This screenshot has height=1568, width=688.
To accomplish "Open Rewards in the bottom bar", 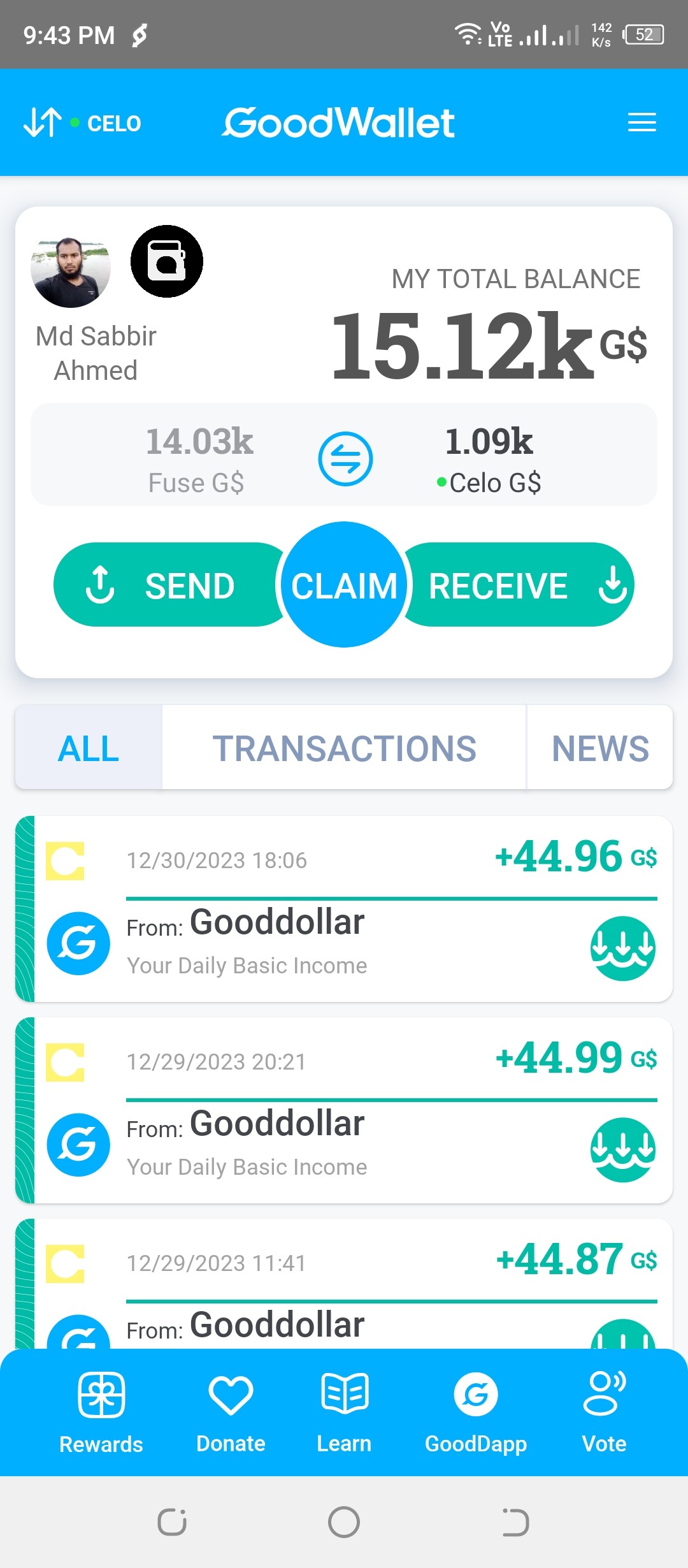I will pos(101,1411).
